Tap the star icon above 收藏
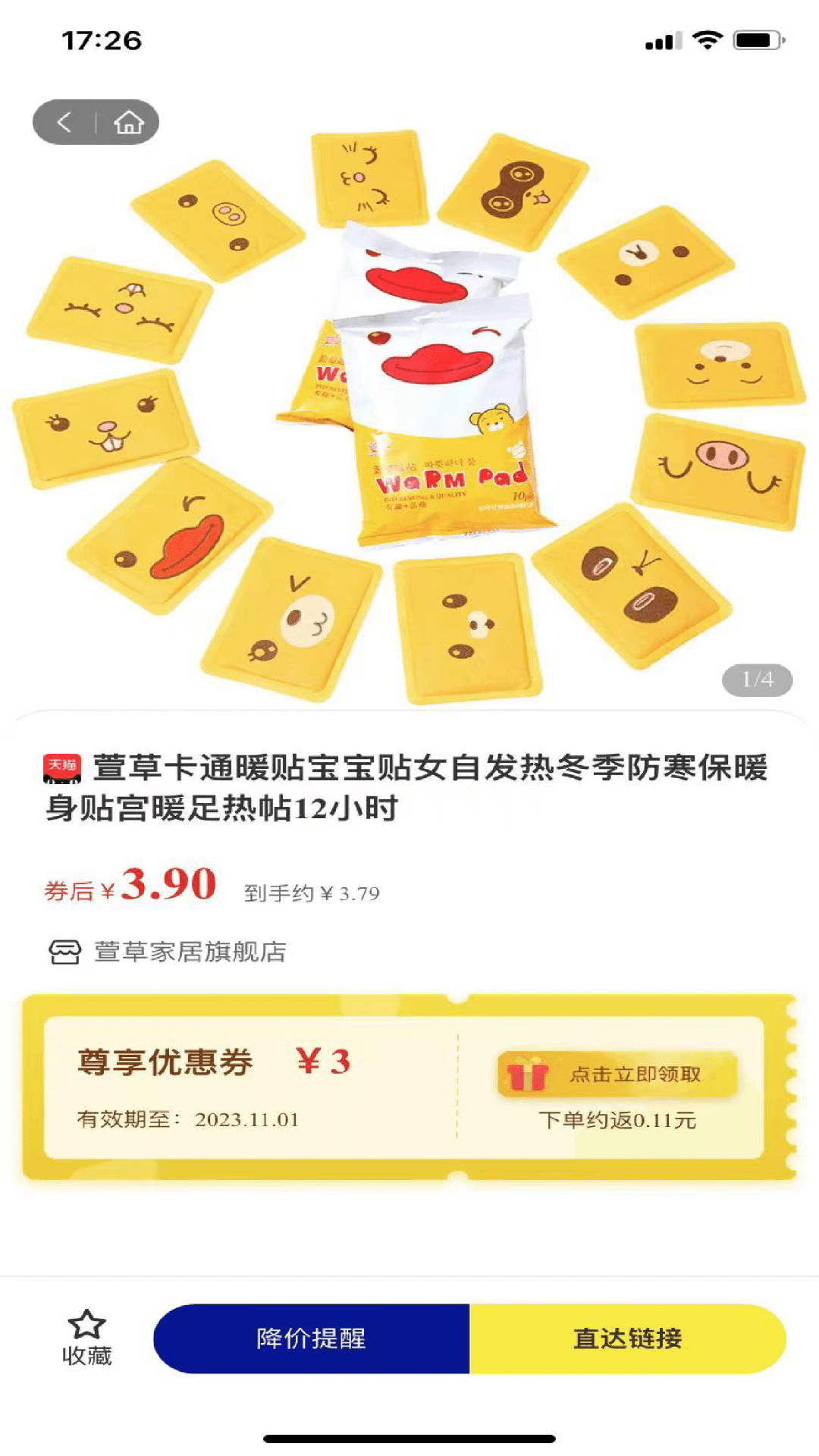Screen dimensions: 819x1456 pos(86,1321)
